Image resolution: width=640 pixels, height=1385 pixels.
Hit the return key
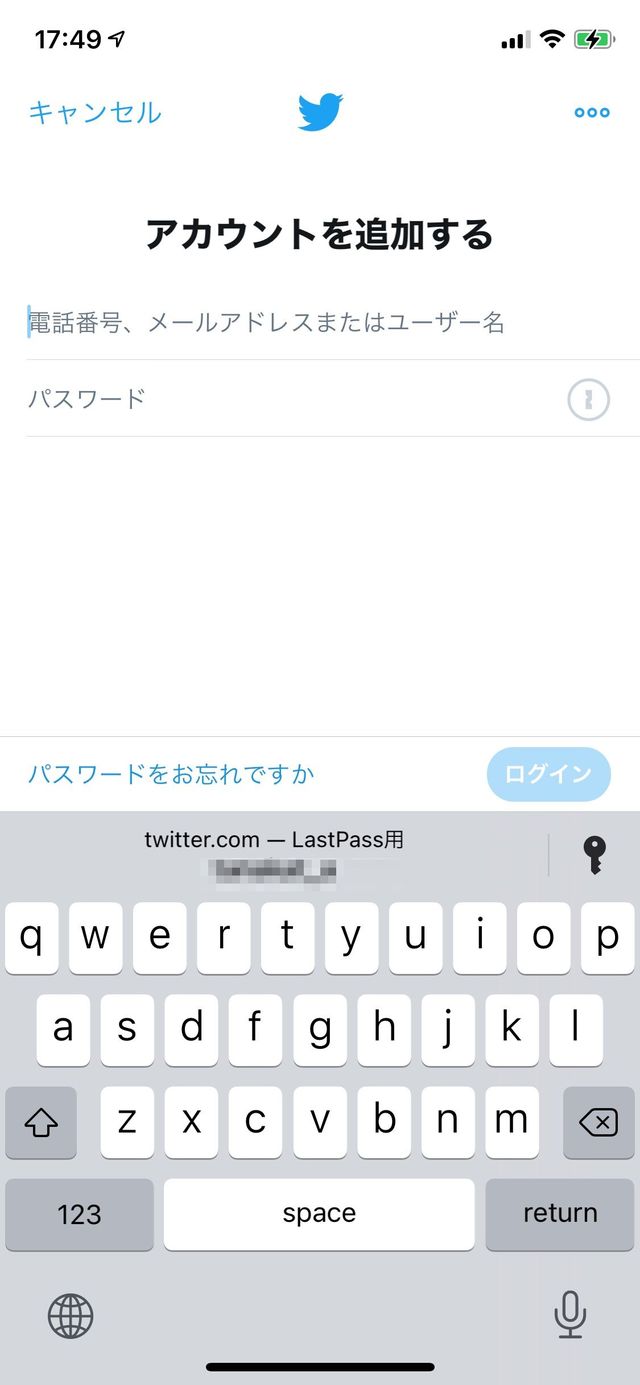[560, 1214]
